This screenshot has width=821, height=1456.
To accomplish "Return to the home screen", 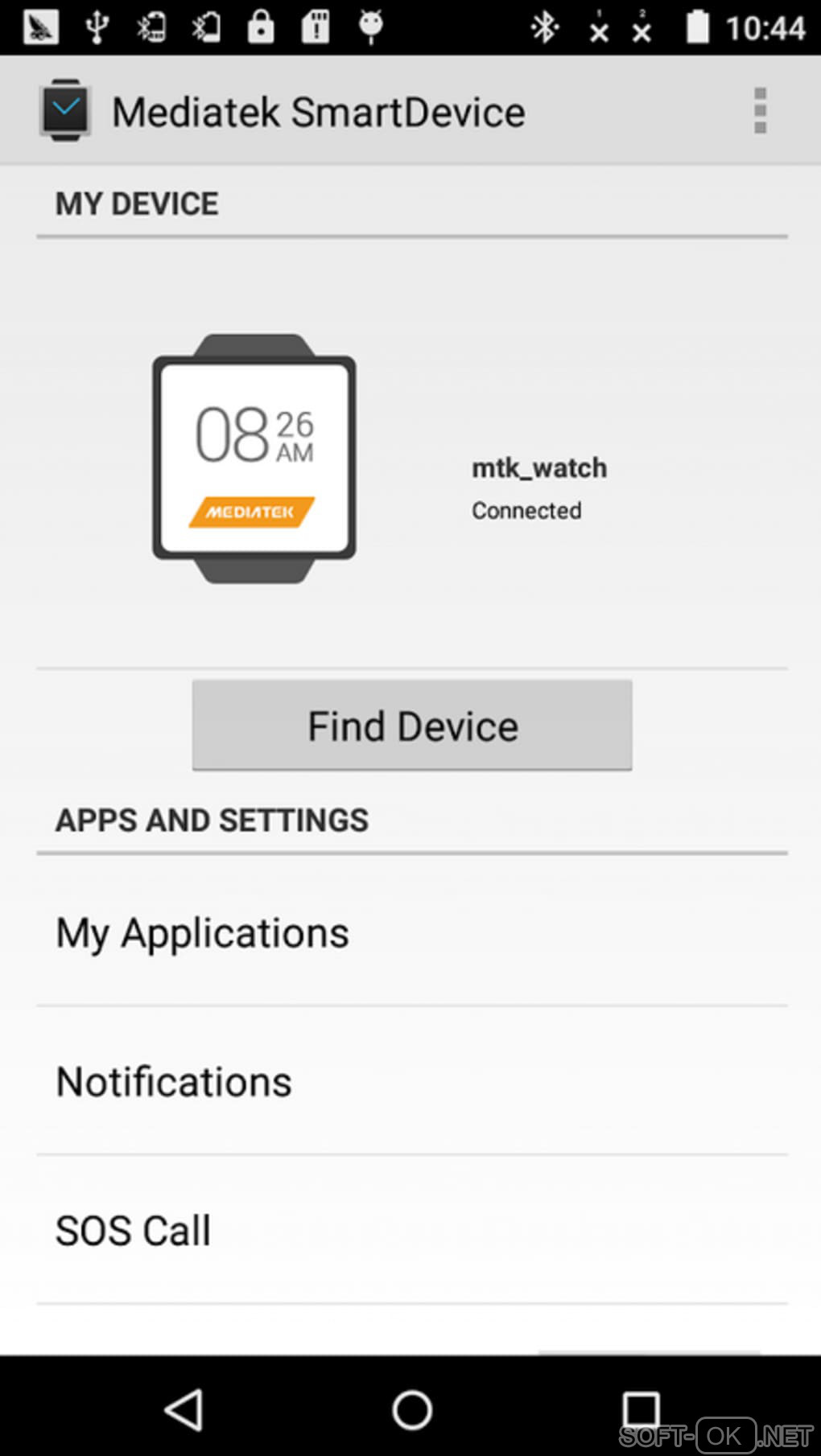I will coord(412,1409).
